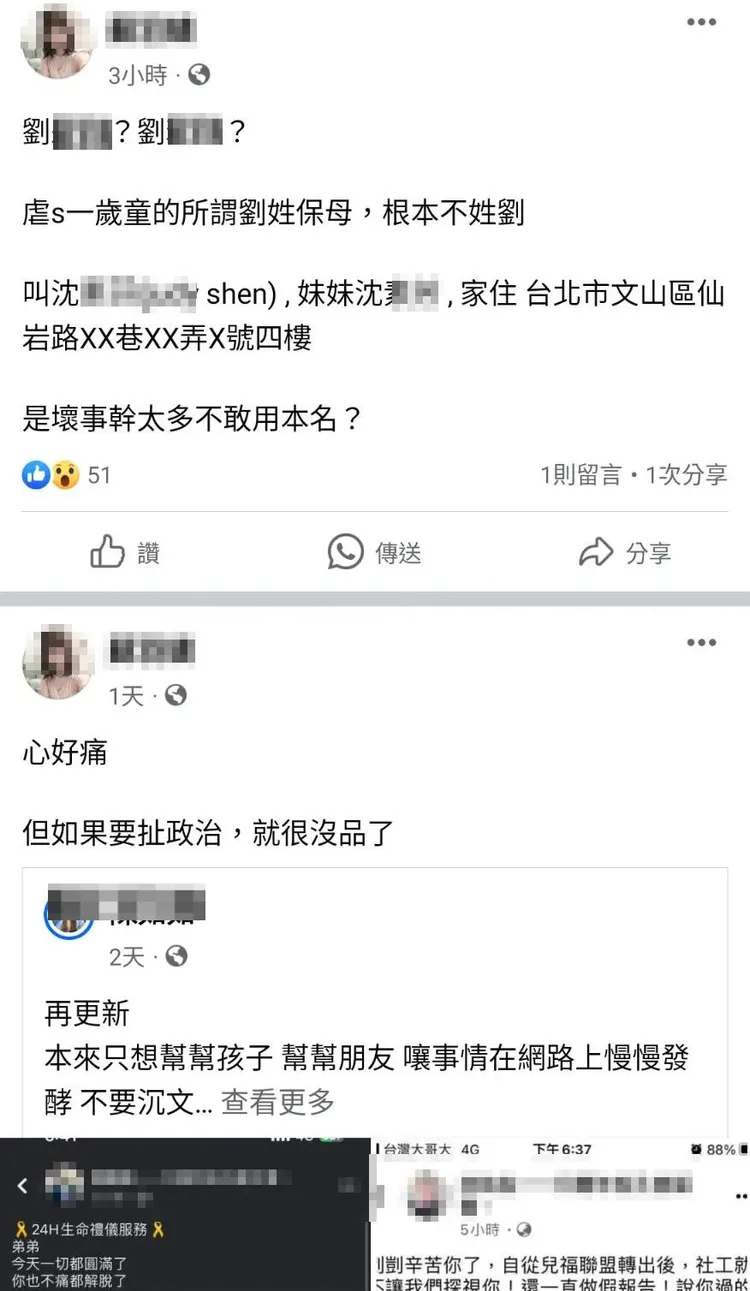Tap the back arrow in the bottom-left screenshot
The width and height of the screenshot is (750, 1291).
click(22, 1185)
